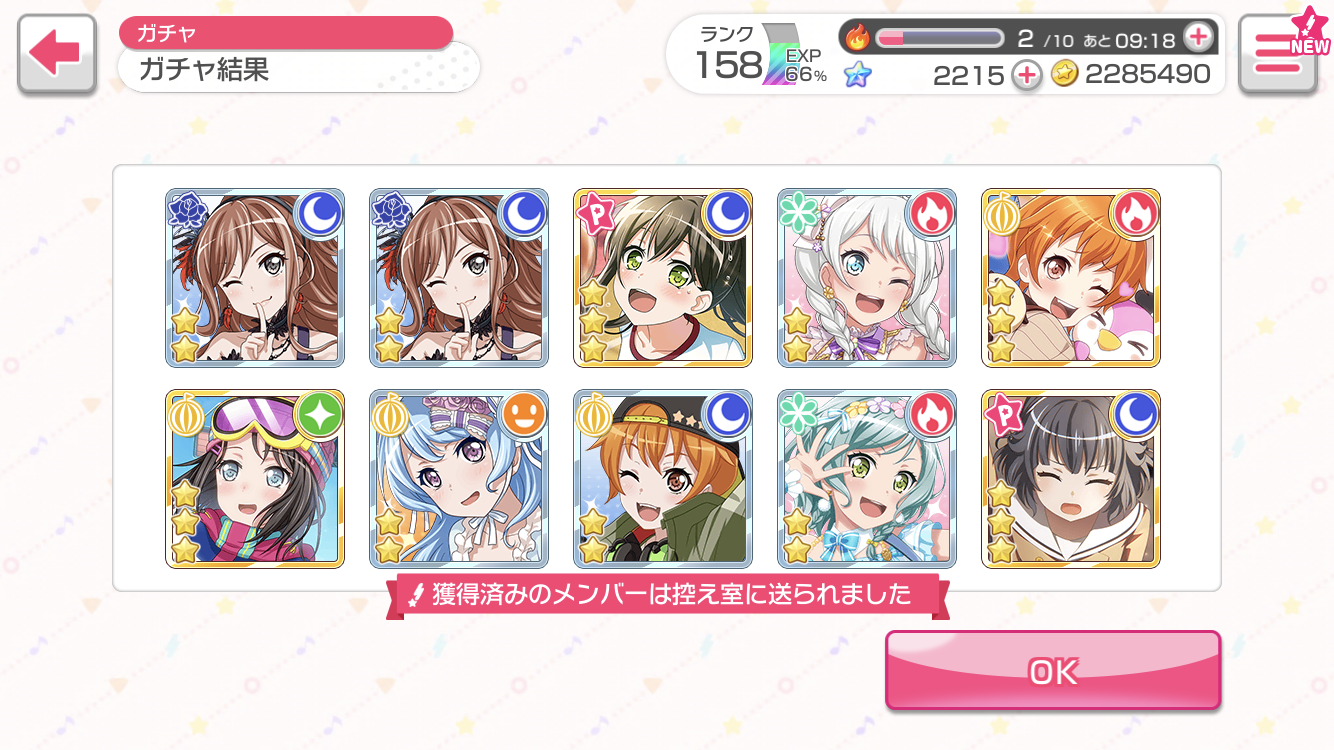Open the orange-haired girl with penguin plush card
The height and width of the screenshot is (750, 1334).
[x=1071, y=277]
